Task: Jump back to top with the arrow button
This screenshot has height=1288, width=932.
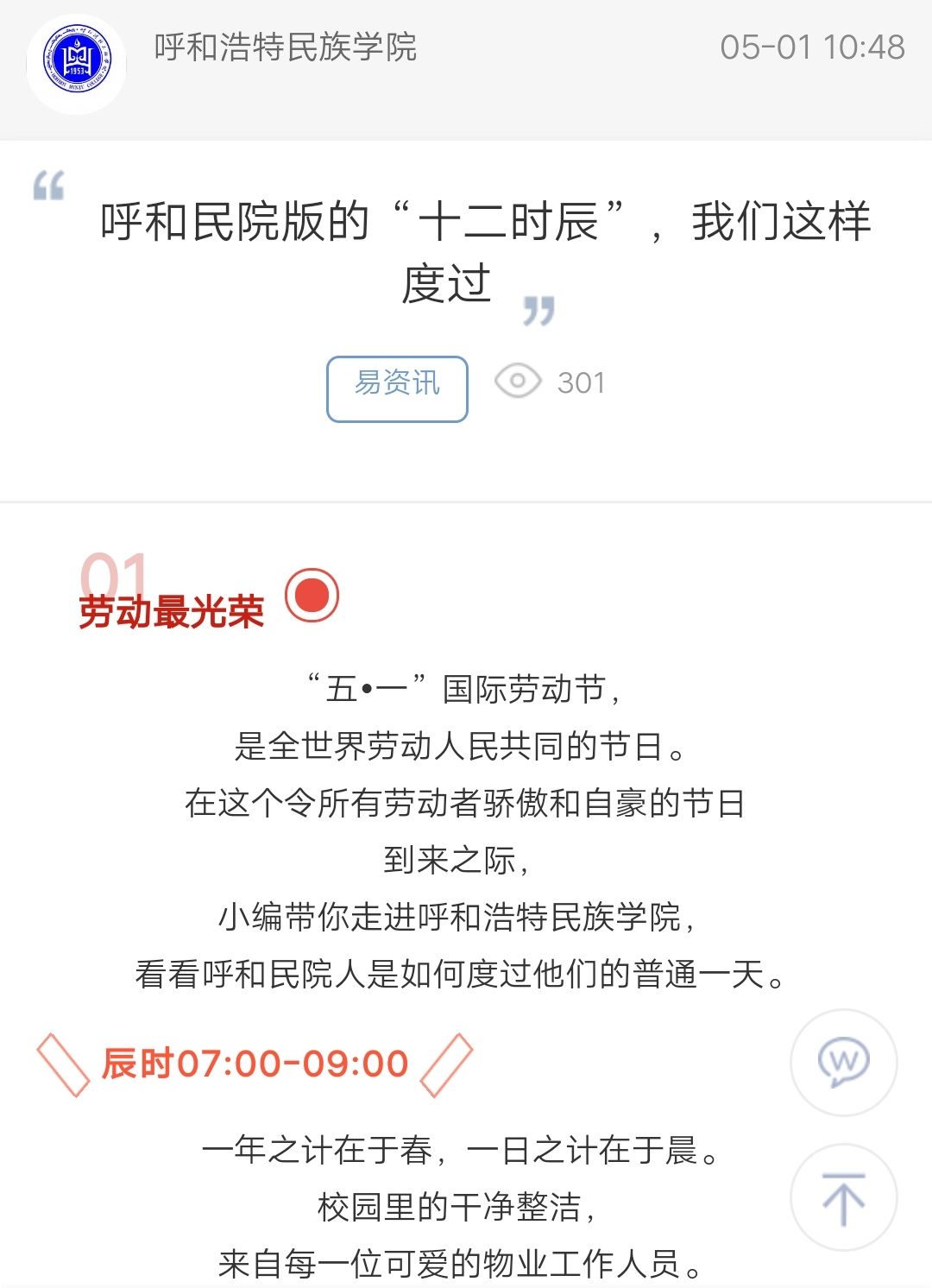Action: [843, 1198]
